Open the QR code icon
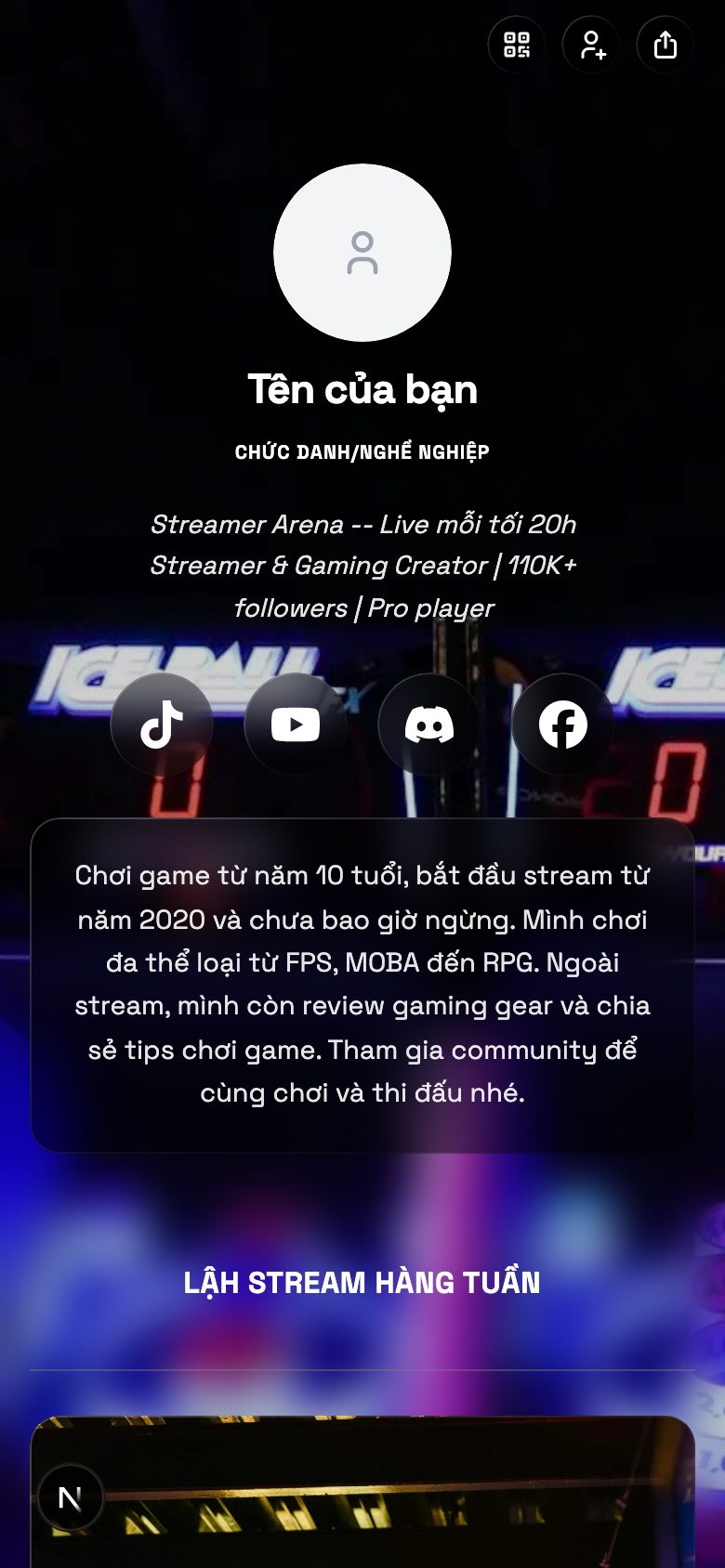The width and height of the screenshot is (725, 1568). 517,45
